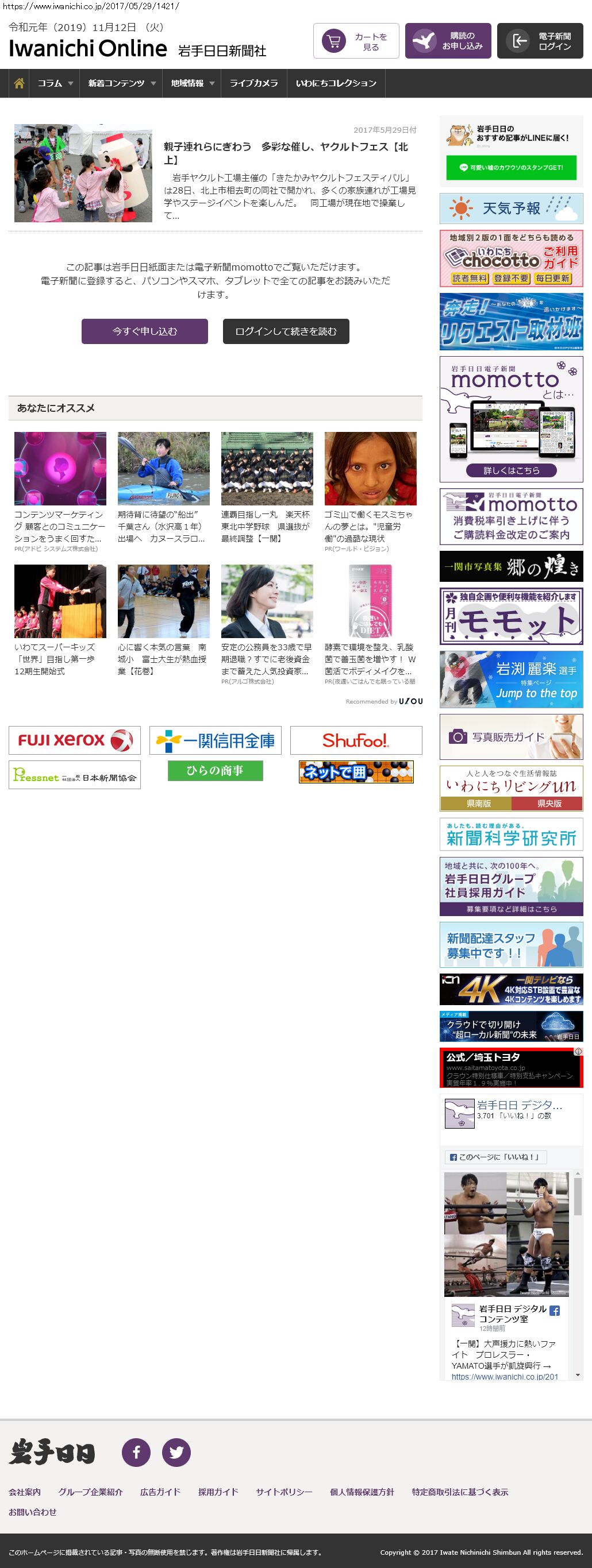
Task: Select ログインして続きを読む
Action: click(x=286, y=331)
